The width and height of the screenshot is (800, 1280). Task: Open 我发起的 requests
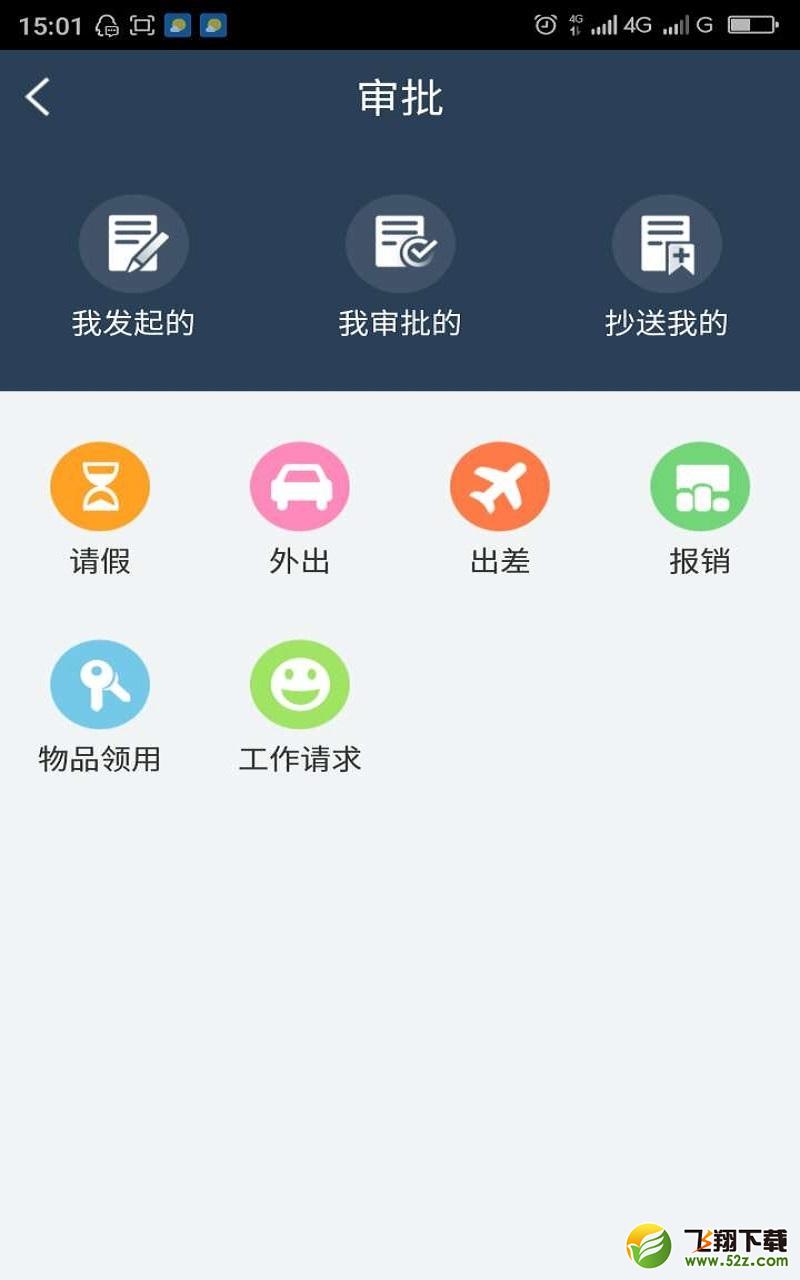tap(133, 266)
